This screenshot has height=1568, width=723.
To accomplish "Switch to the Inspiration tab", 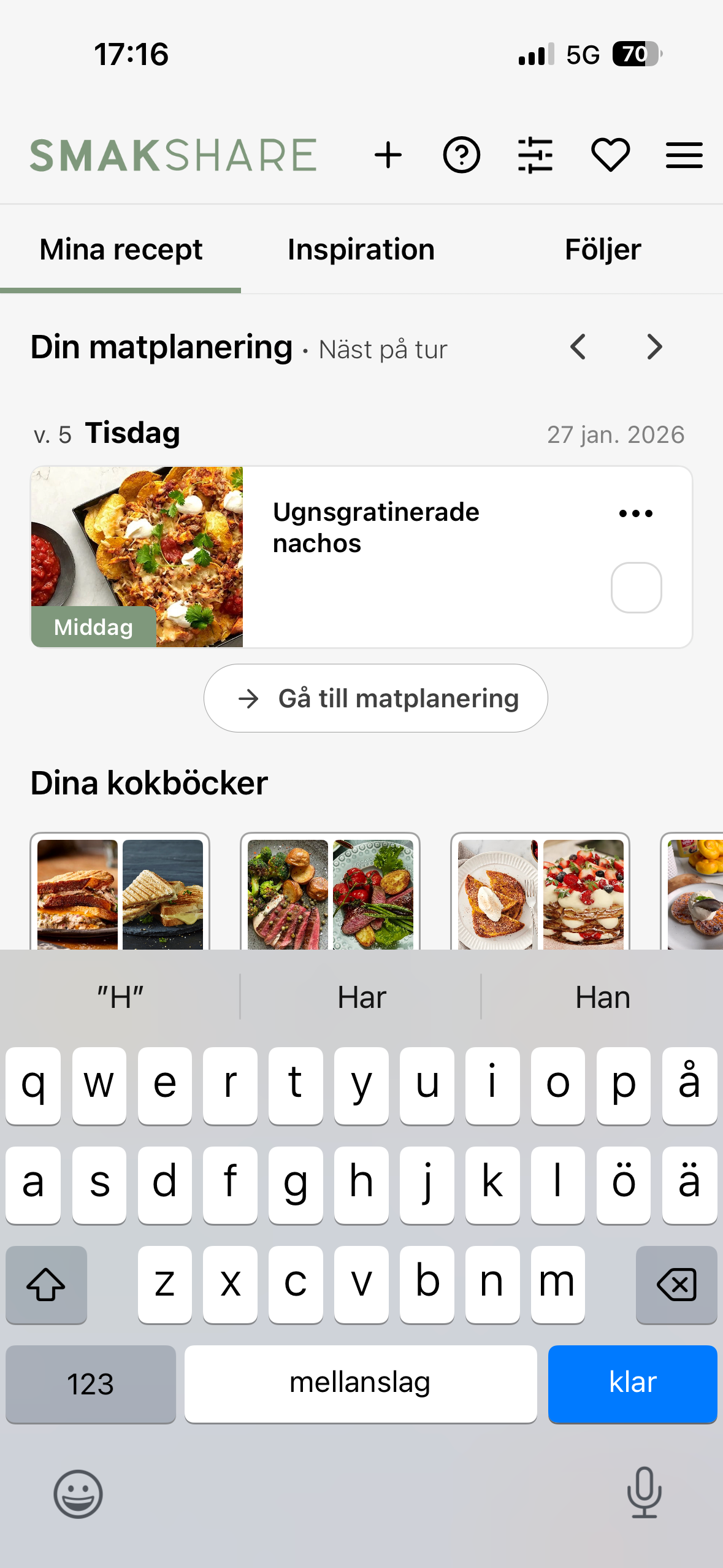I will coord(361,250).
